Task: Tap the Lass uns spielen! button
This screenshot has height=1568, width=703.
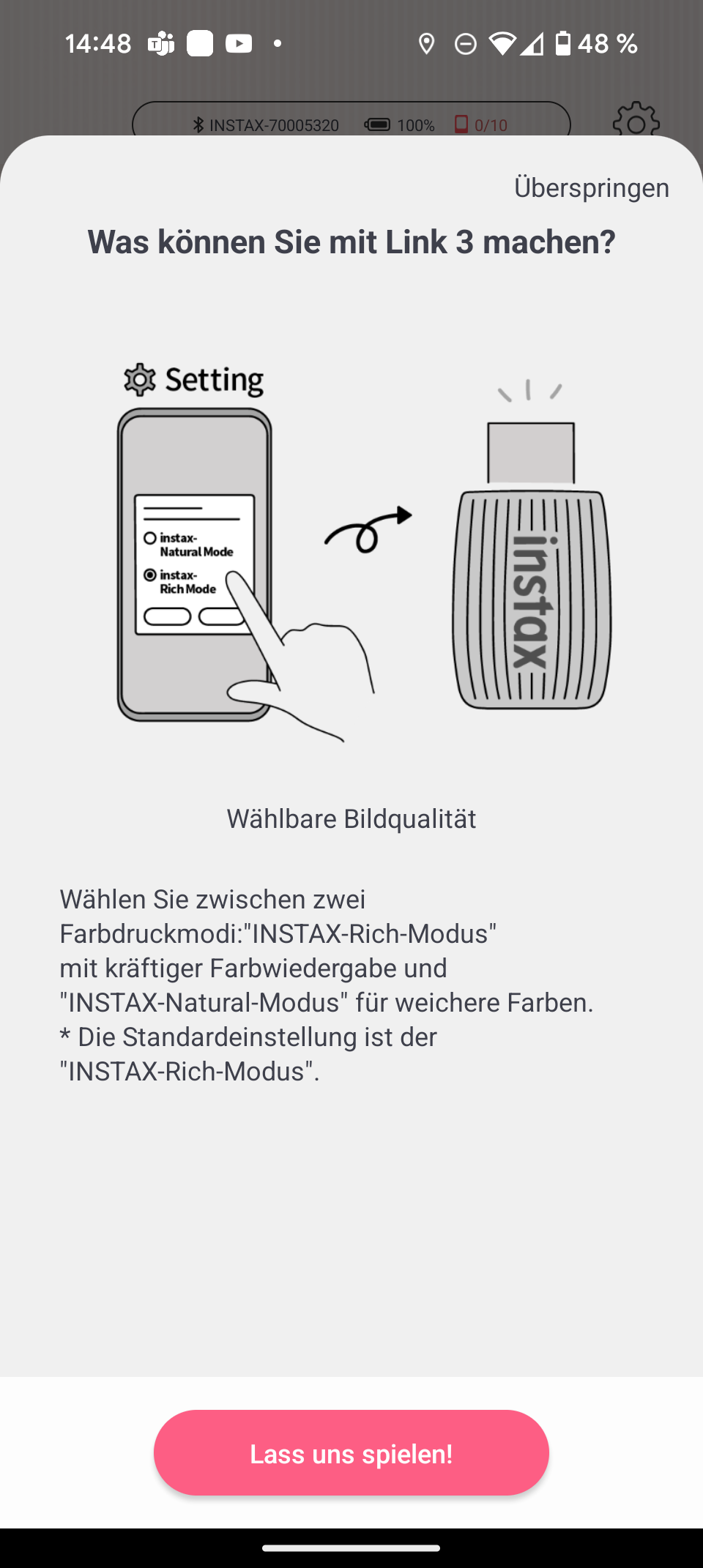Action: 351,1453
